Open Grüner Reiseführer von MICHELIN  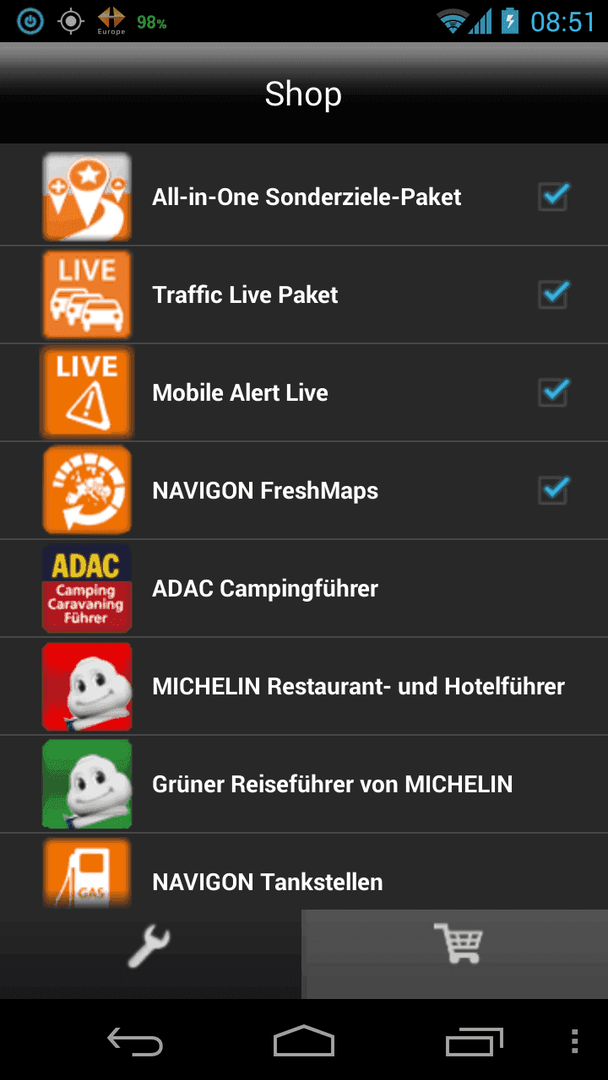[304, 784]
